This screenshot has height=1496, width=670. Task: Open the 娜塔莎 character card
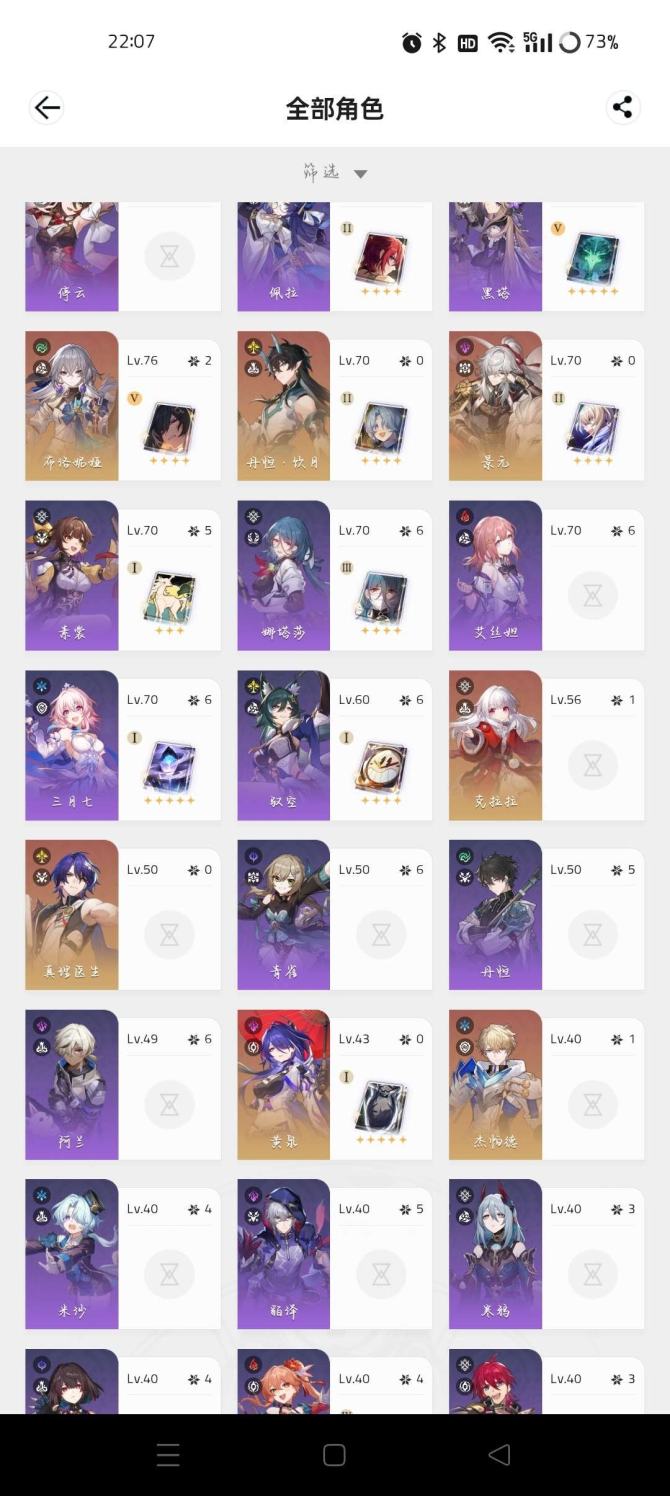(284, 575)
